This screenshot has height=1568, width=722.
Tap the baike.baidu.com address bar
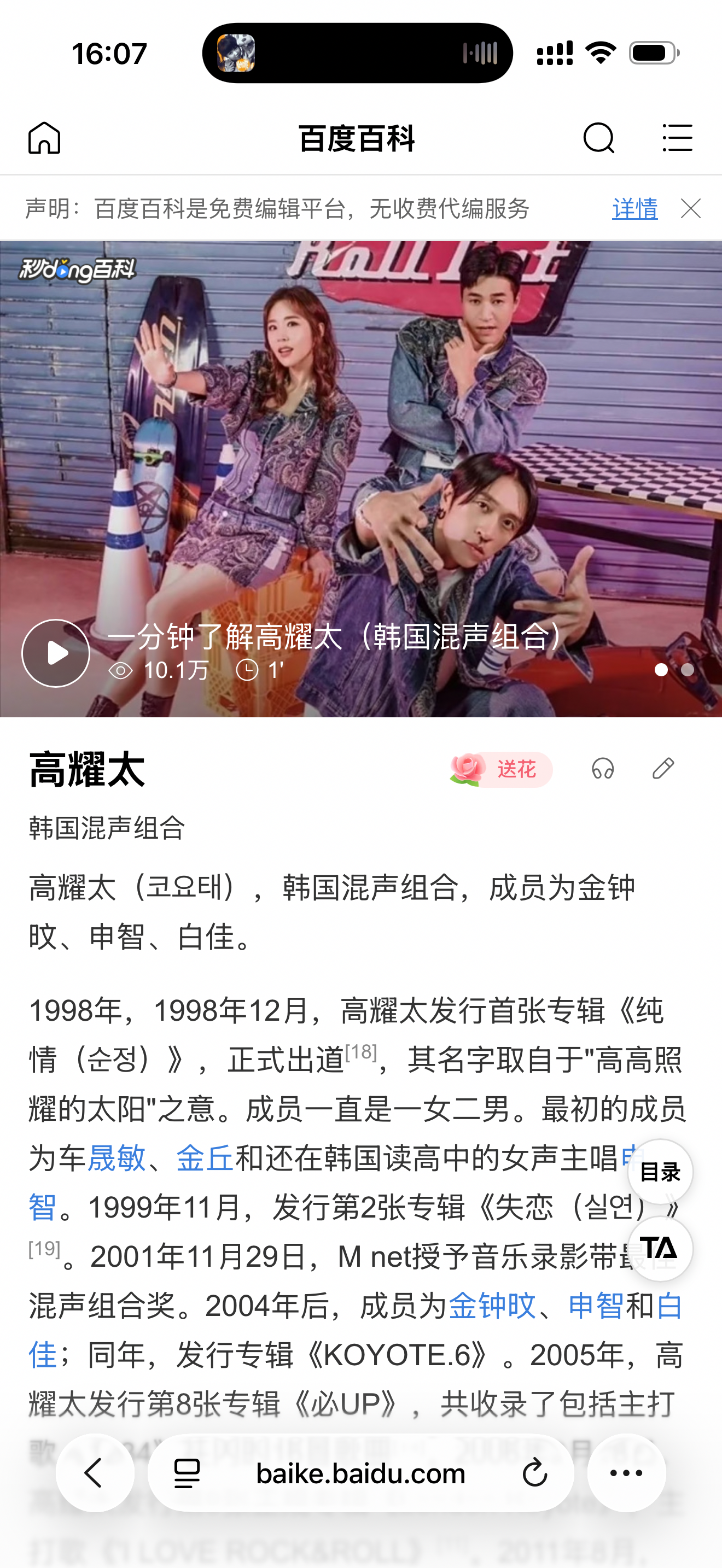(x=360, y=1473)
